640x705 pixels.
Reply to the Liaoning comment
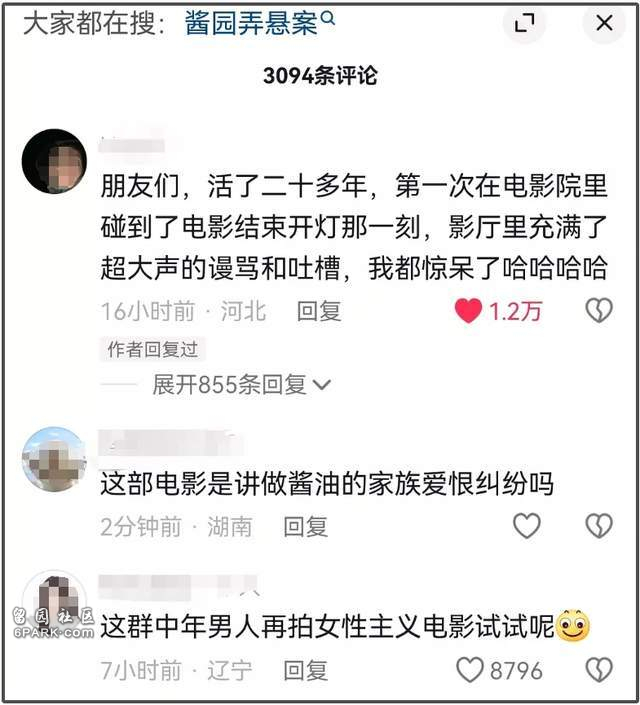tap(306, 669)
